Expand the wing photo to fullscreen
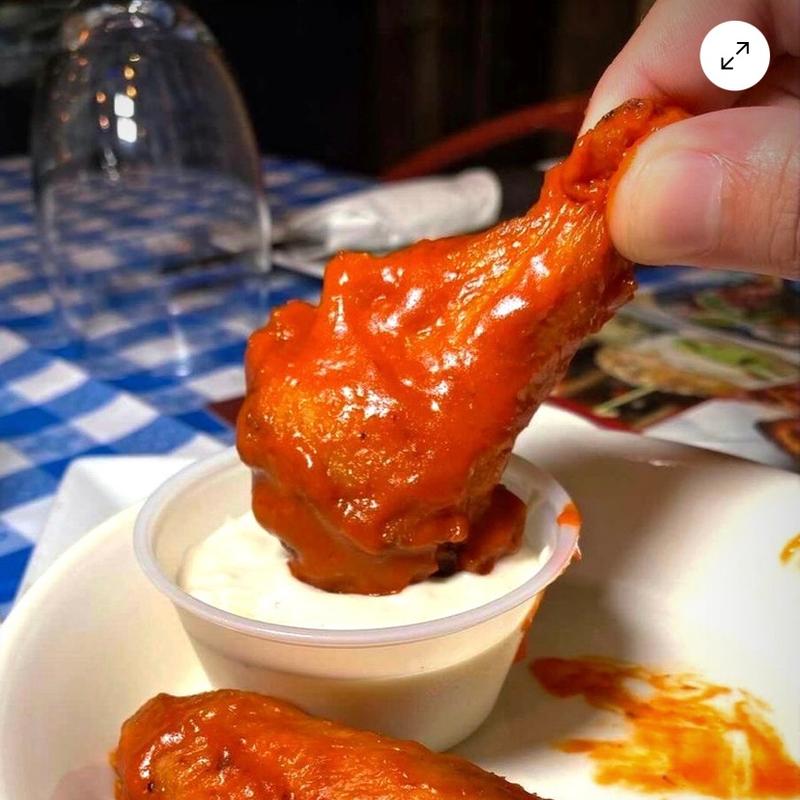The height and width of the screenshot is (800, 800). click(x=735, y=56)
